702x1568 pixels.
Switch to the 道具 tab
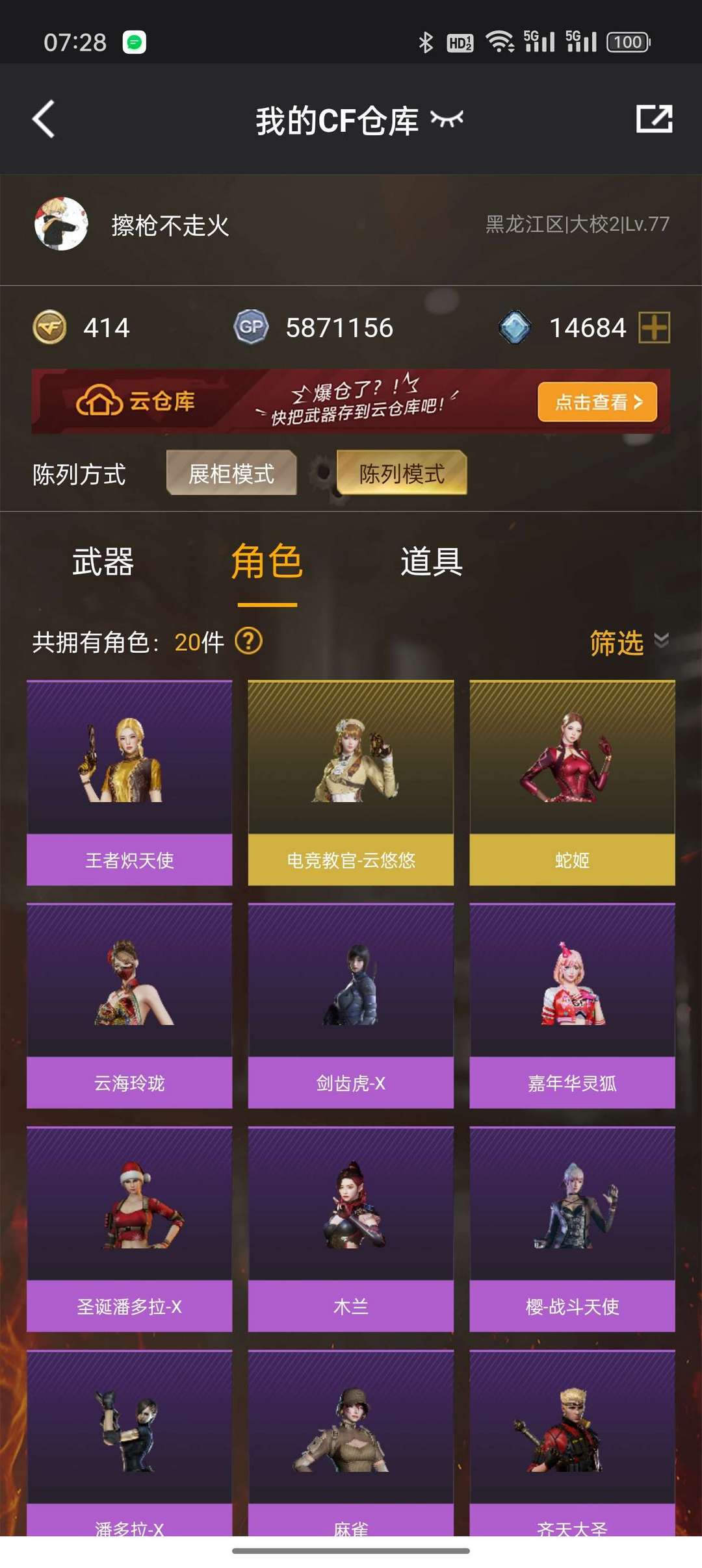(x=432, y=562)
